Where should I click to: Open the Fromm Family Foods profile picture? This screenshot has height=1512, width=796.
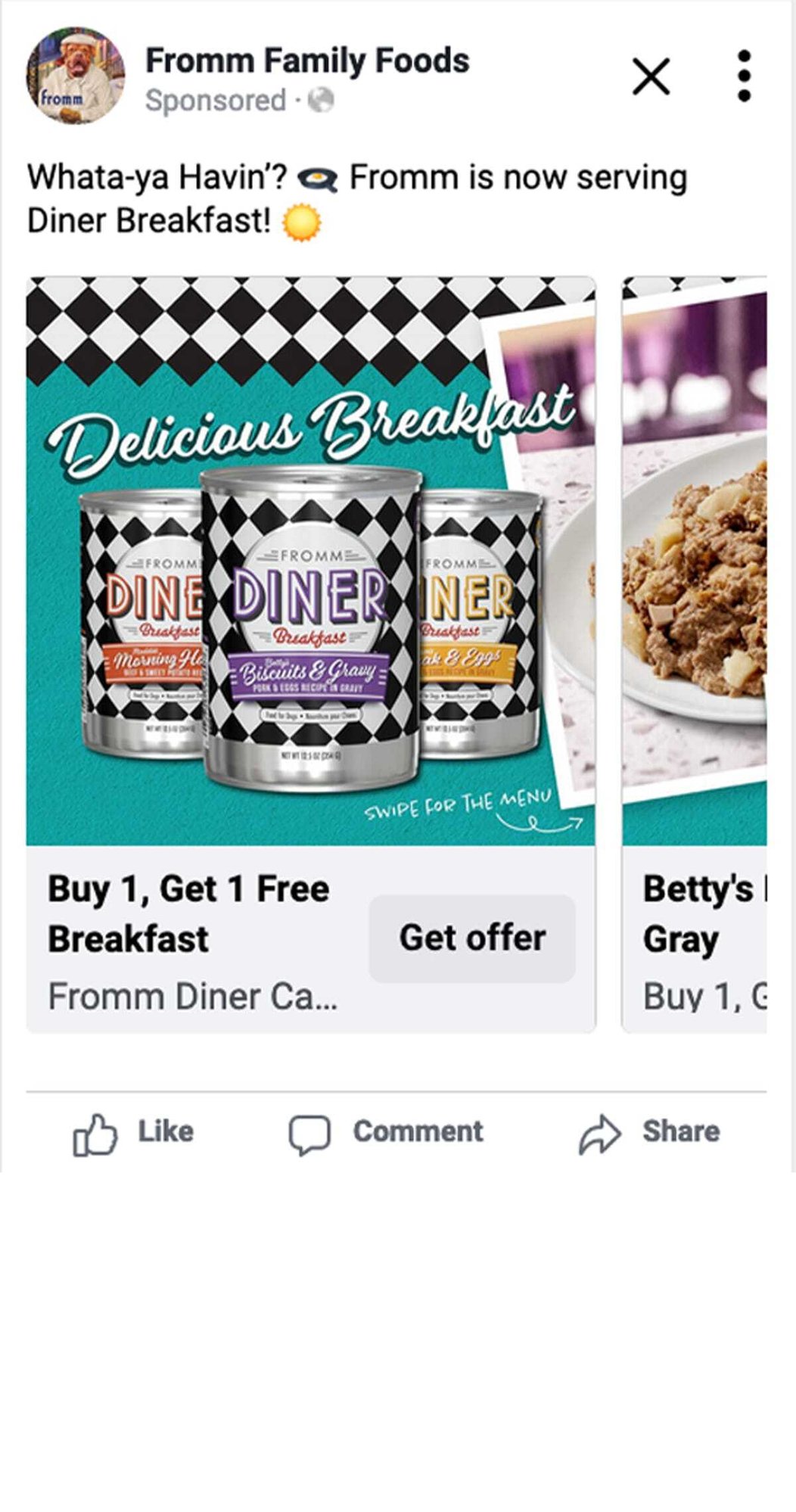click(x=75, y=76)
